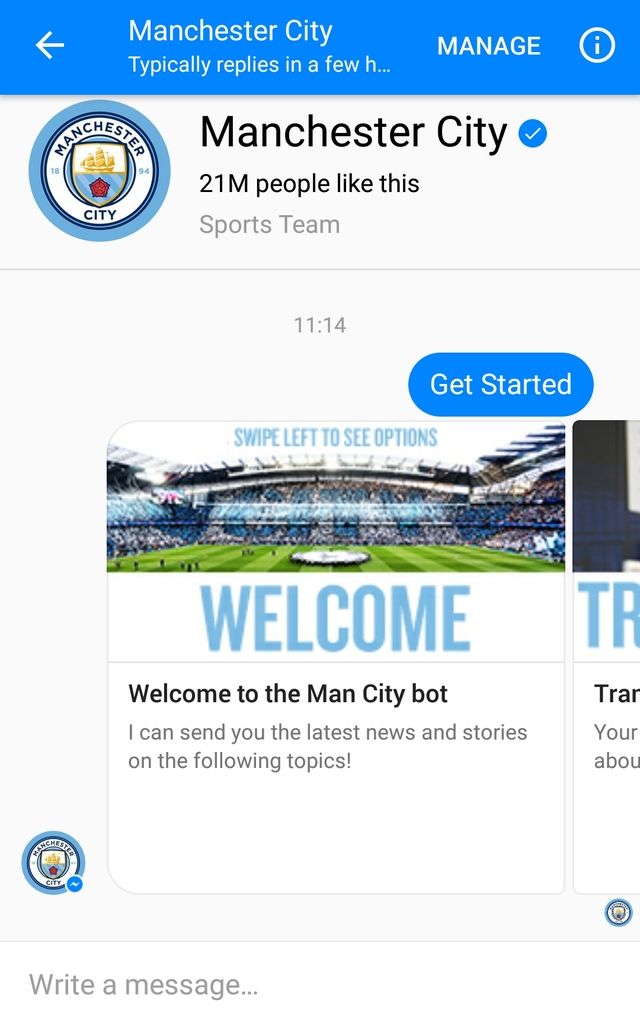
Task: Open the conversation info icon
Action: pyautogui.click(x=597, y=46)
